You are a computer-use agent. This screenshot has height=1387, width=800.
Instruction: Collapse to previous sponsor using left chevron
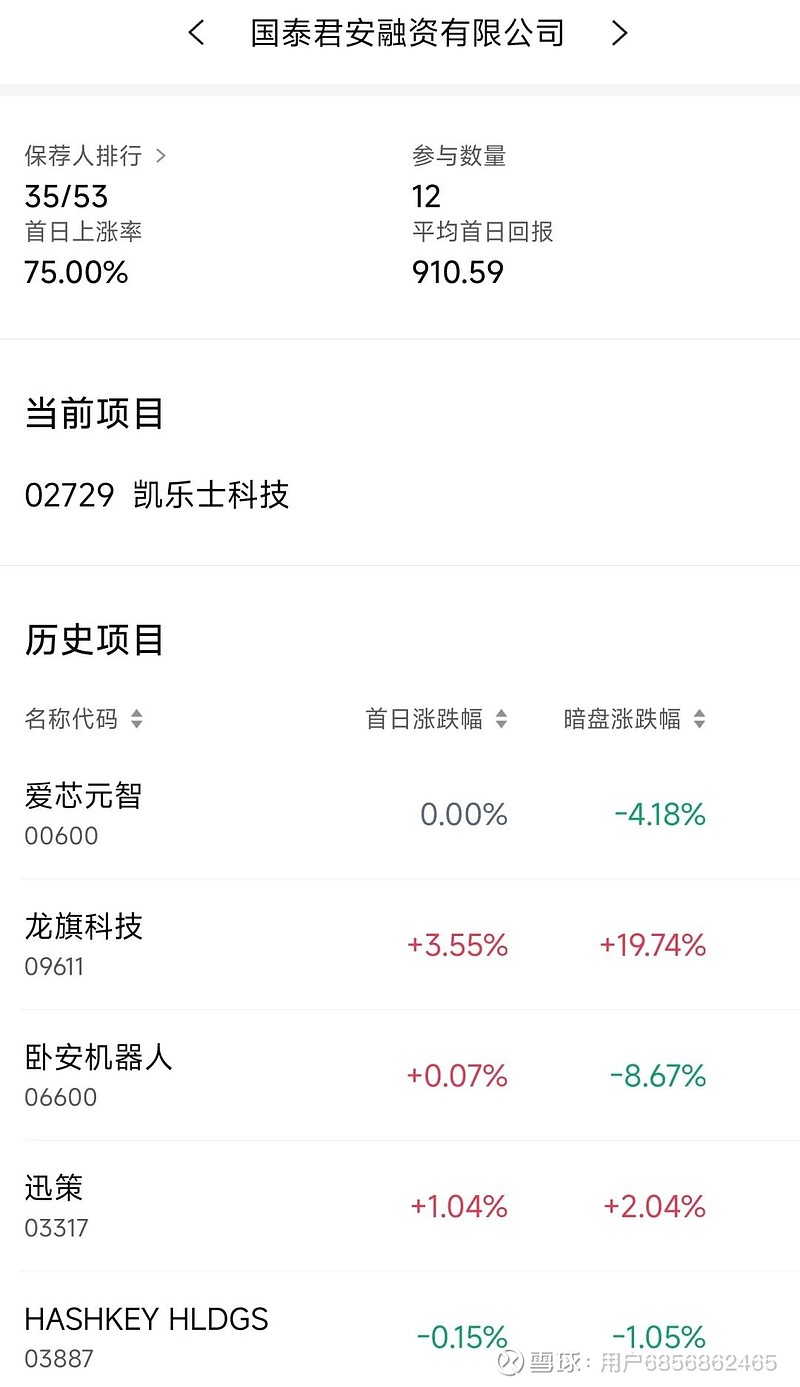click(194, 33)
